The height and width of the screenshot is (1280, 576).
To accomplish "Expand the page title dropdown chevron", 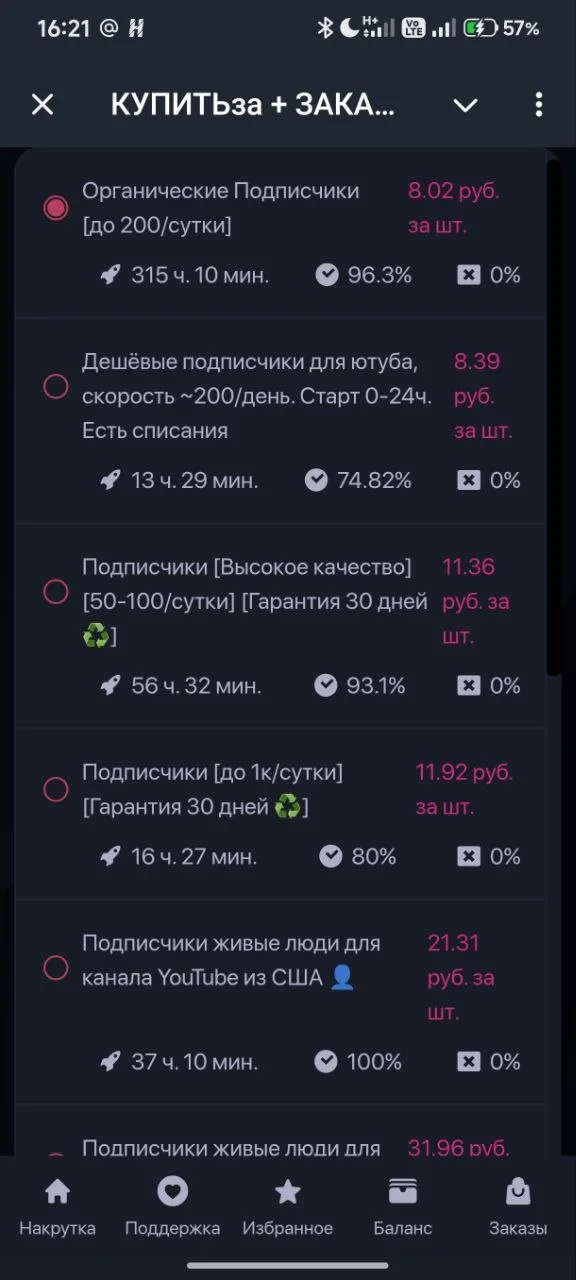I will tap(465, 105).
